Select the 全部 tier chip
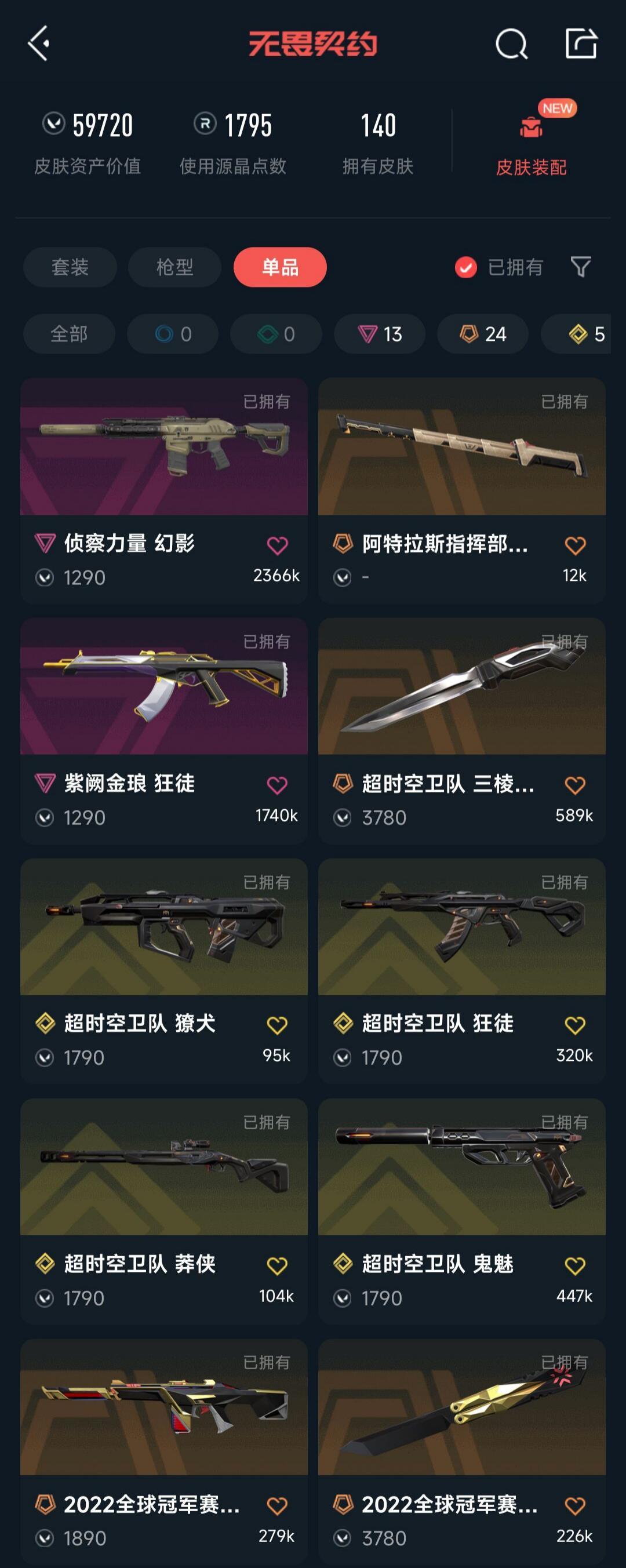 pos(69,334)
